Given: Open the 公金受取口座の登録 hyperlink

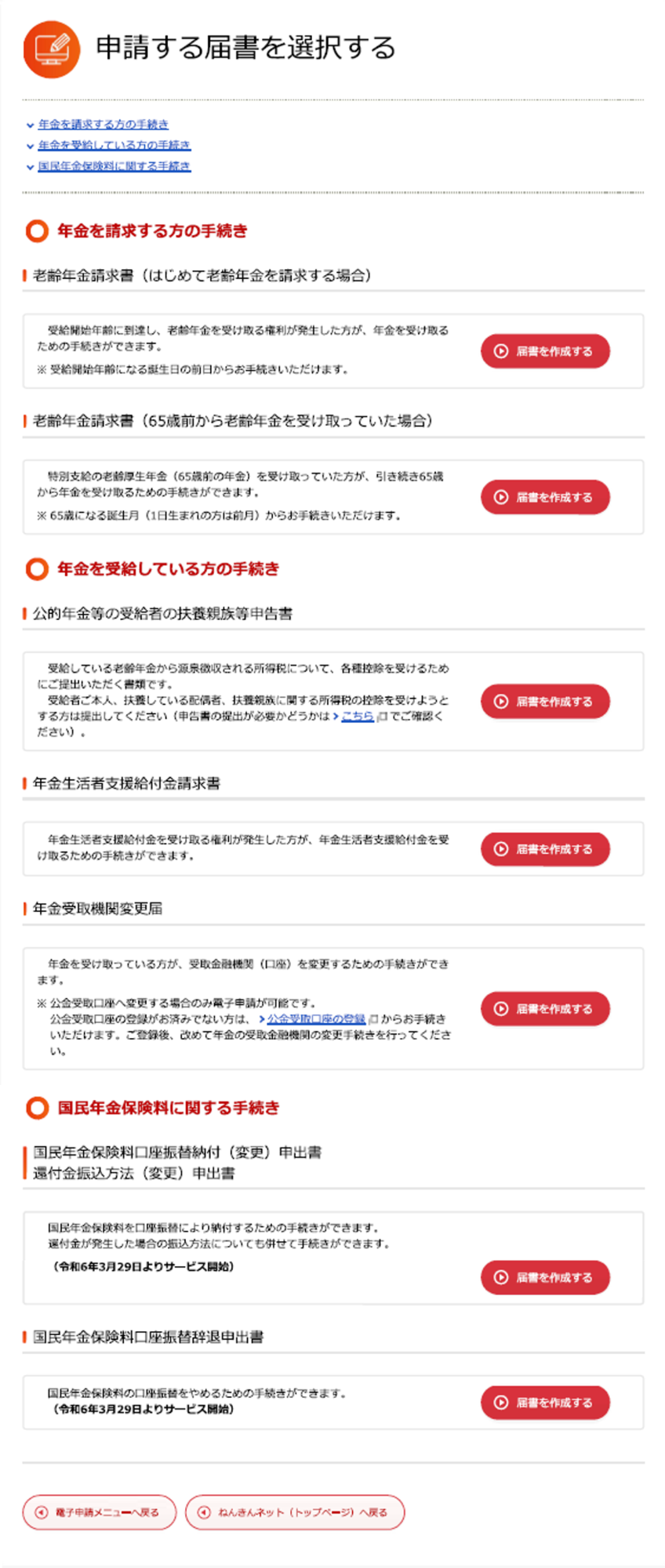Looking at the screenshot, I should 315,1019.
